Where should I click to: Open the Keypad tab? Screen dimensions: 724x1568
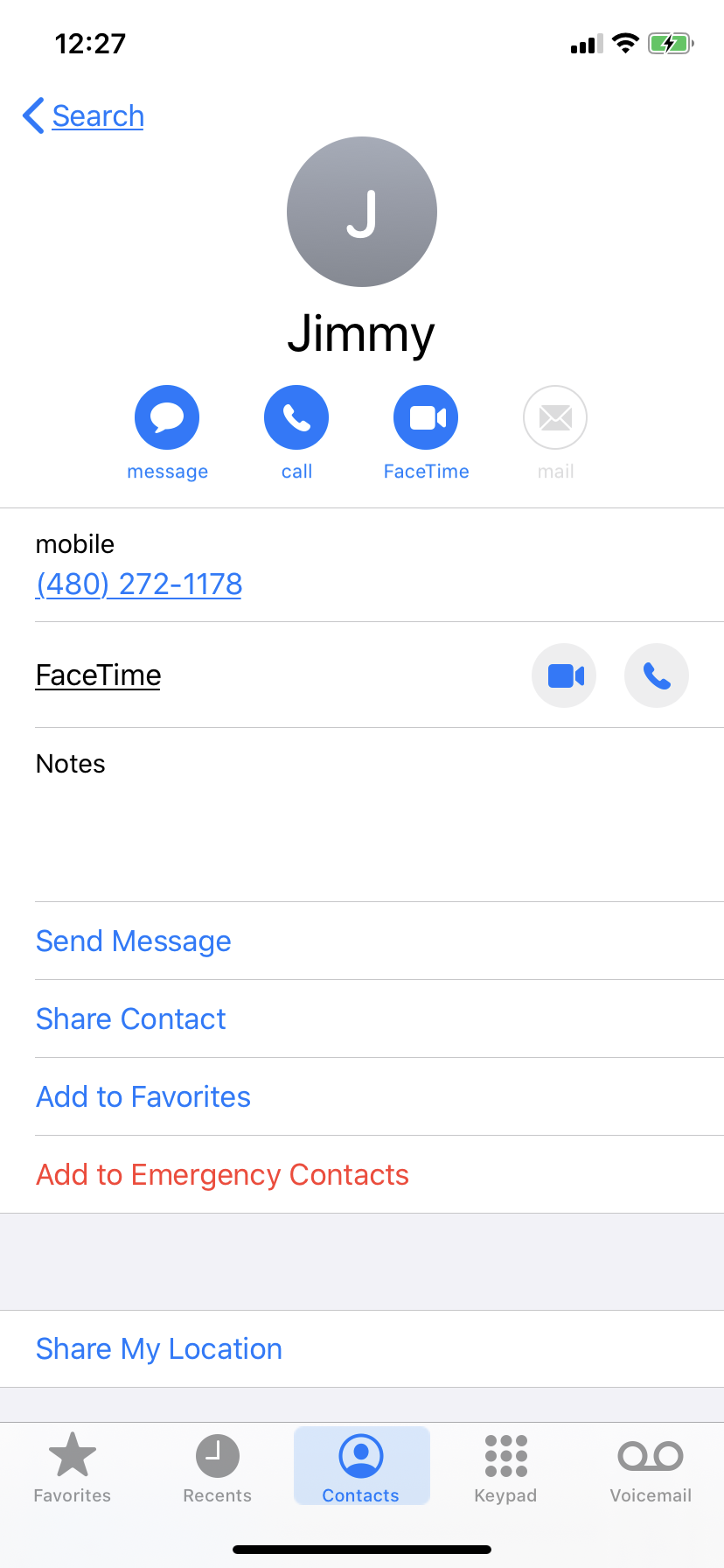pyautogui.click(x=505, y=1467)
